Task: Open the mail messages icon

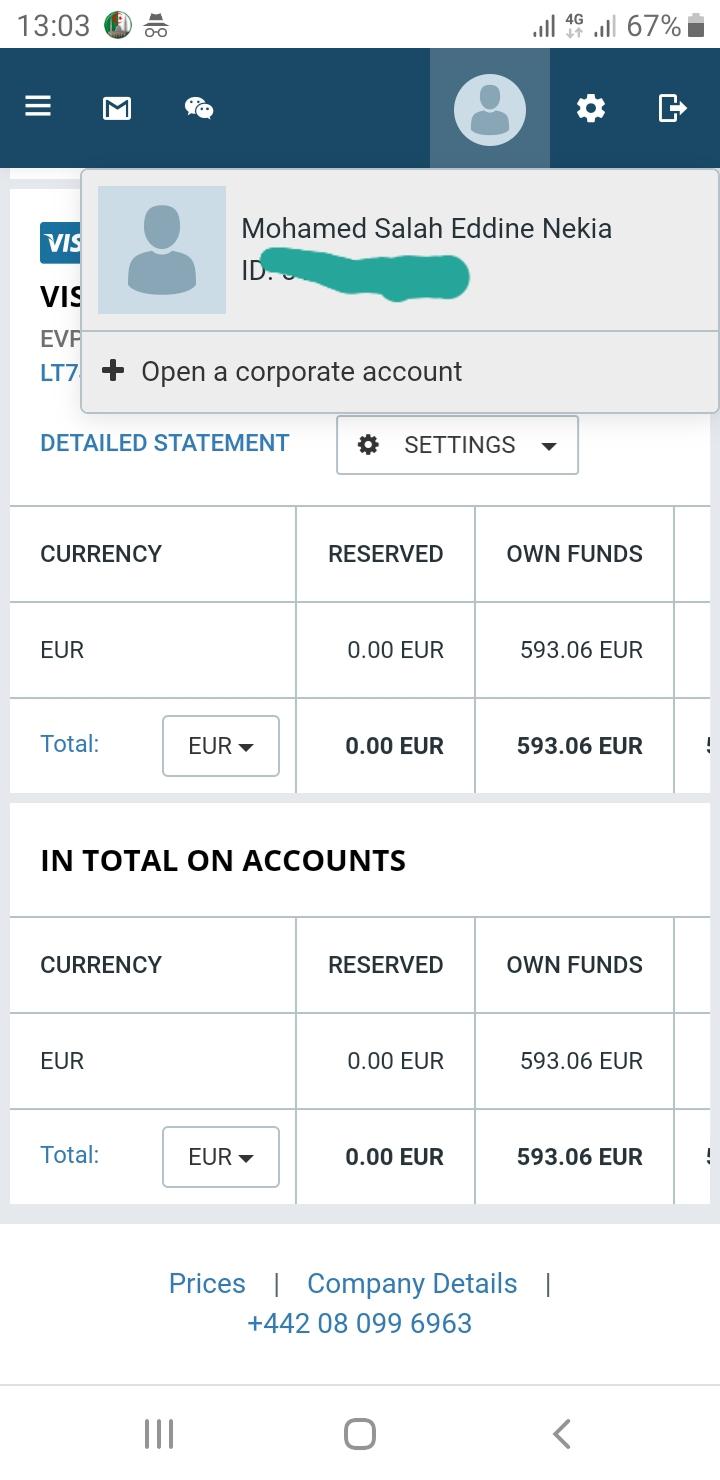Action: tap(117, 108)
